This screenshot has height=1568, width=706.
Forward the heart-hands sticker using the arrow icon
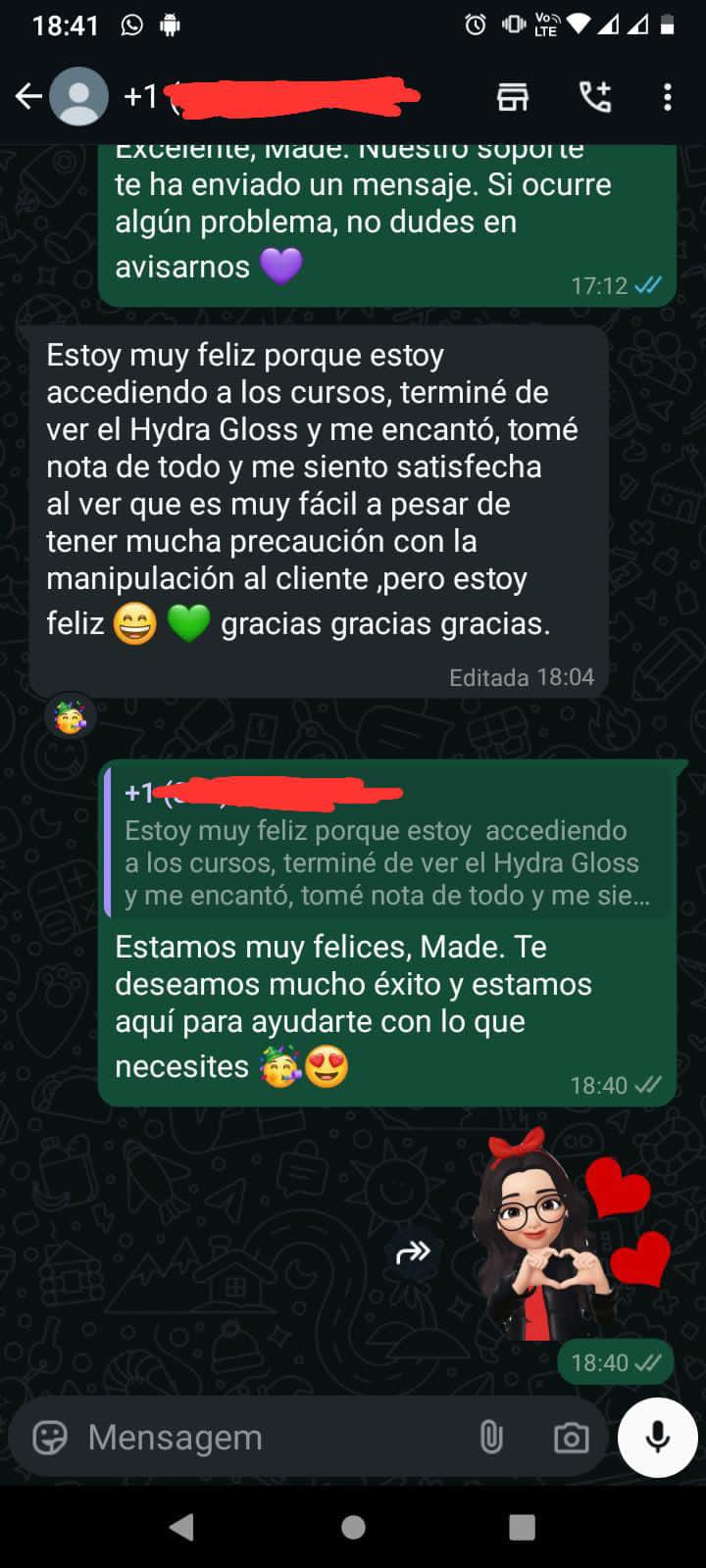click(414, 1251)
